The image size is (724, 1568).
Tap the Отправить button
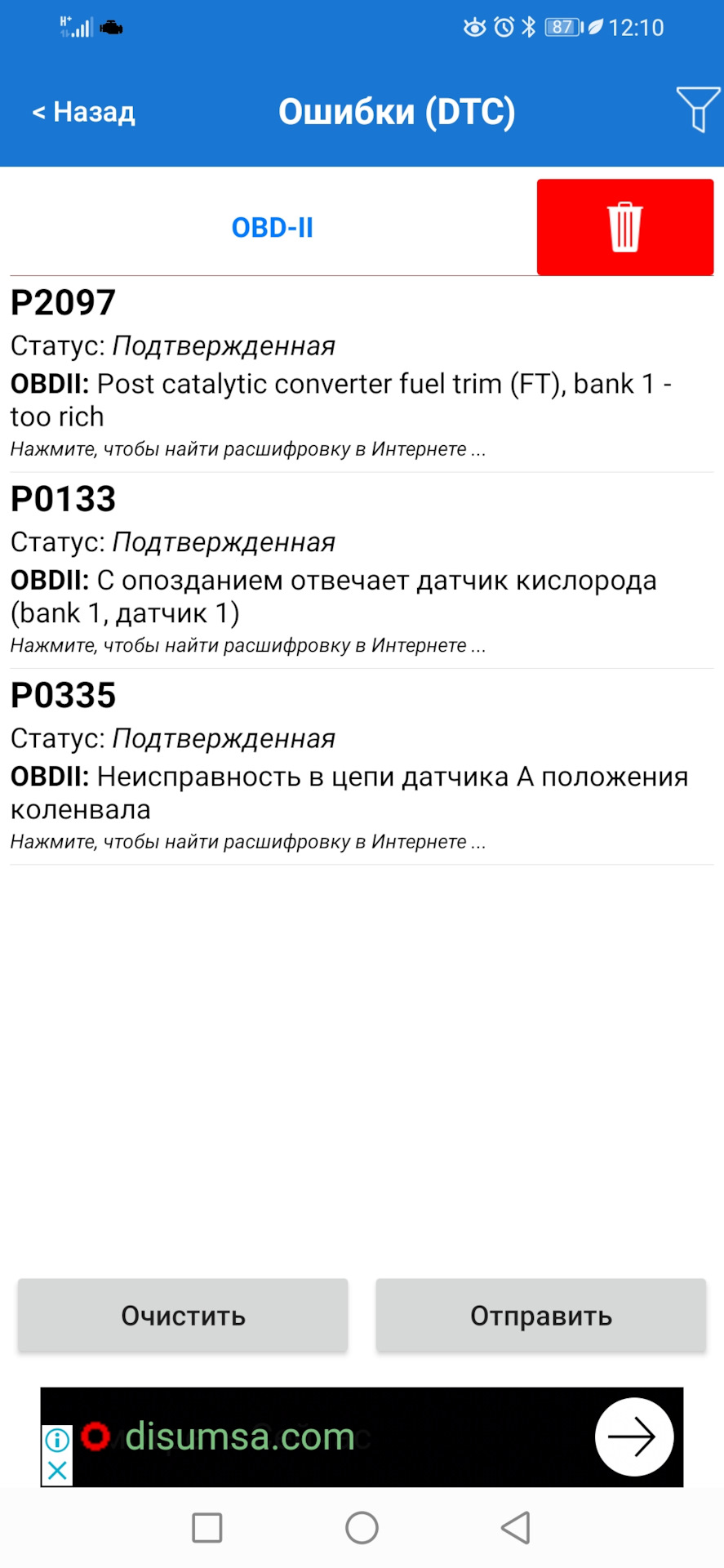point(540,1315)
